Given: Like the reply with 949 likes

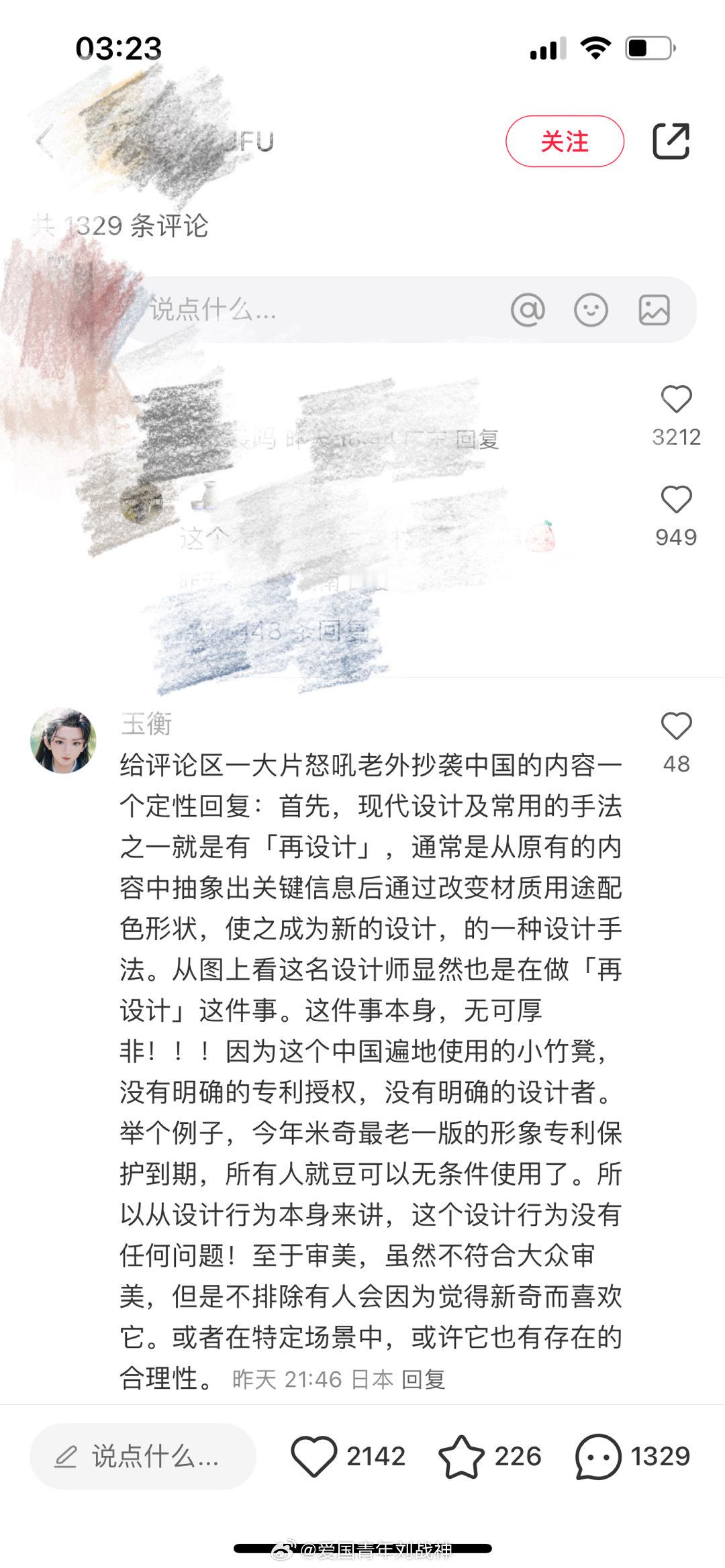Looking at the screenshot, I should (x=676, y=500).
